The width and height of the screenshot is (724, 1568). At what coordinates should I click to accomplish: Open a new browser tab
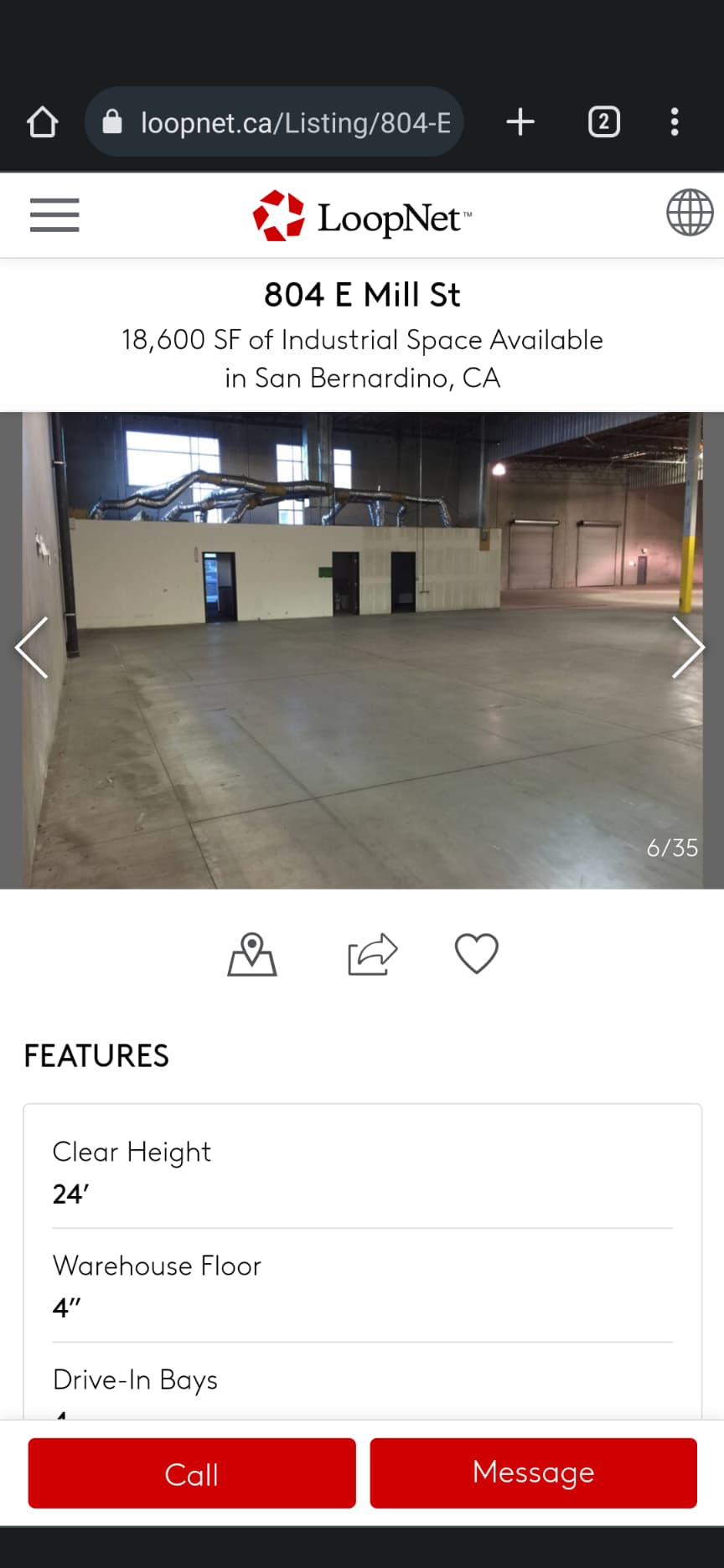pos(520,122)
